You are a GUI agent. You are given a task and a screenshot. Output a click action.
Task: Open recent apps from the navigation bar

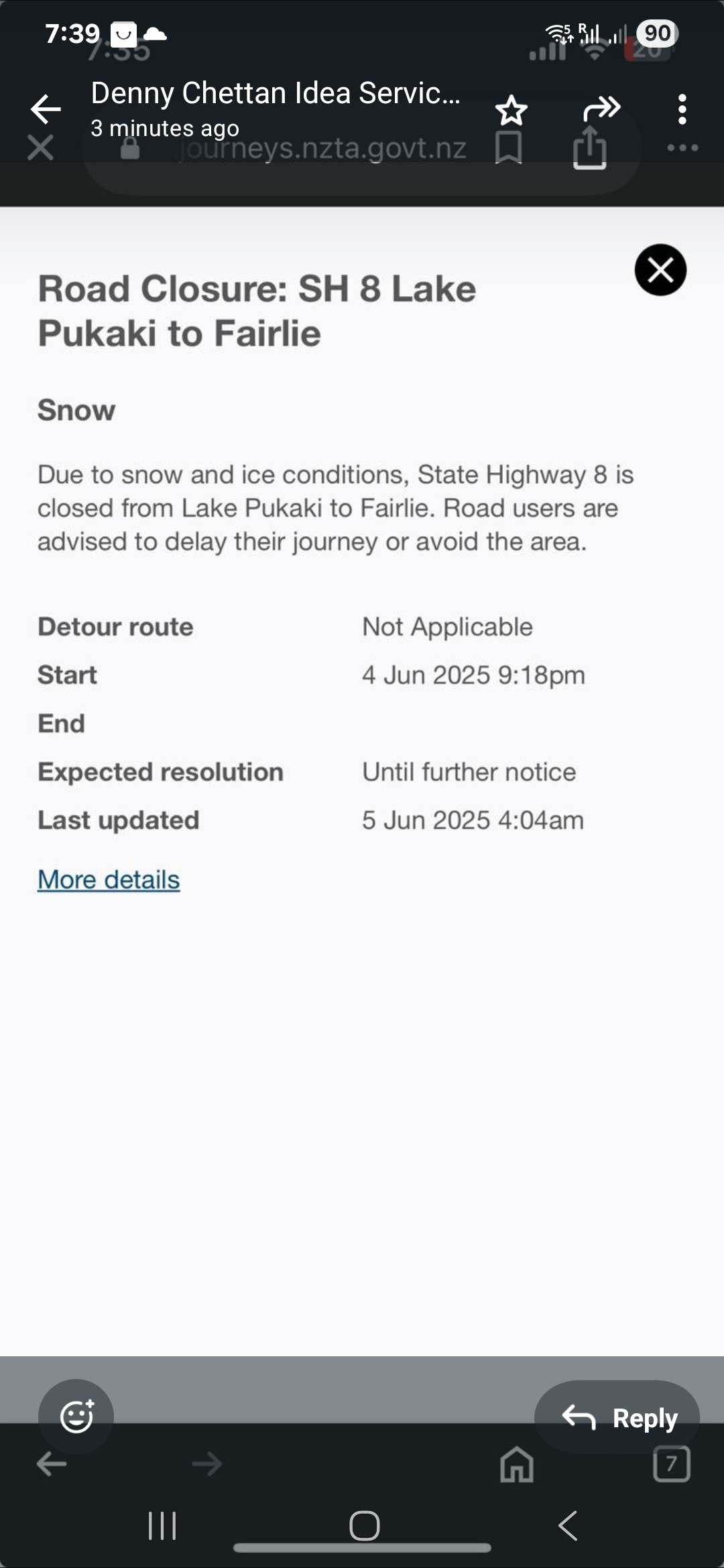pyautogui.click(x=162, y=1526)
